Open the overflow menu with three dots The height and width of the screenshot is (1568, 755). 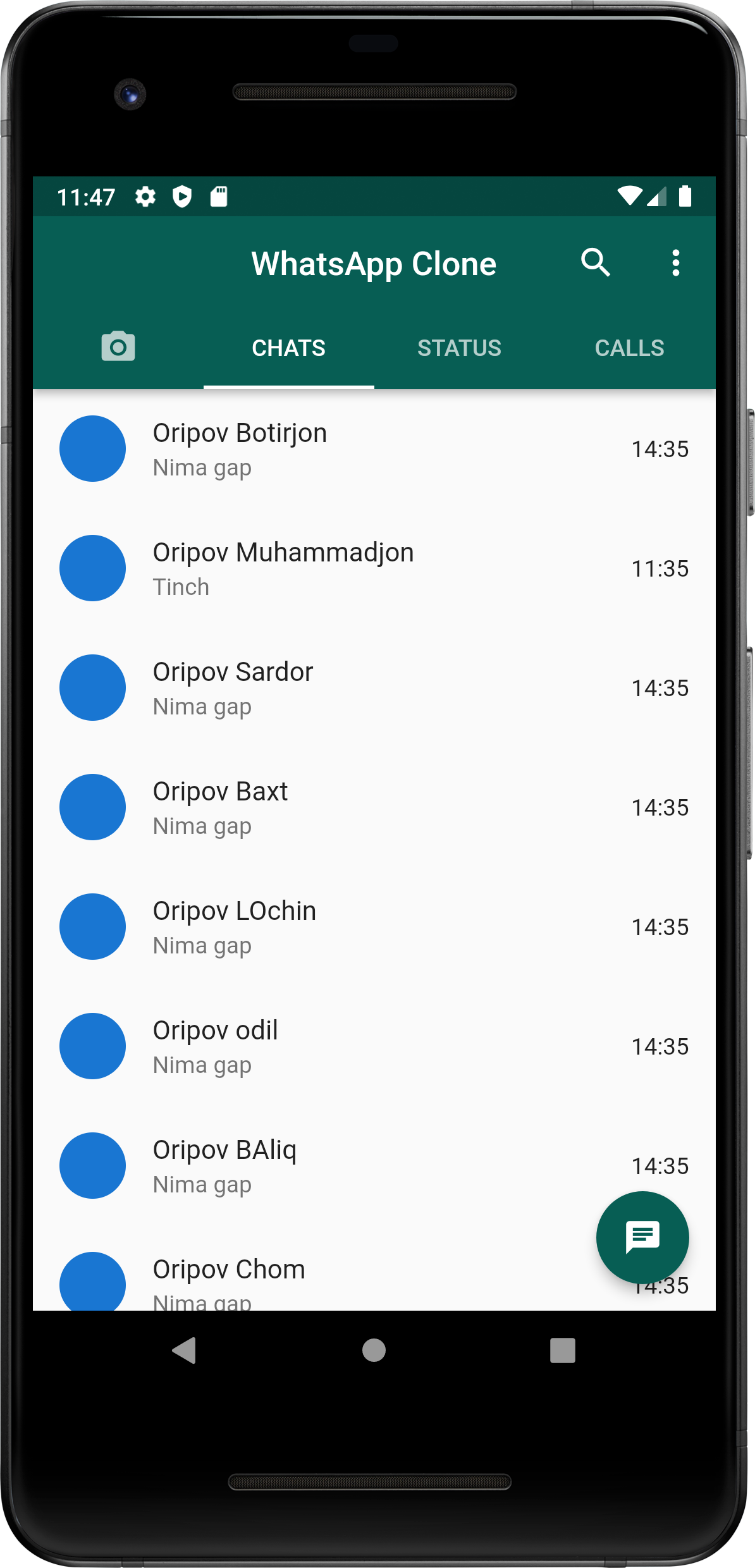click(675, 263)
